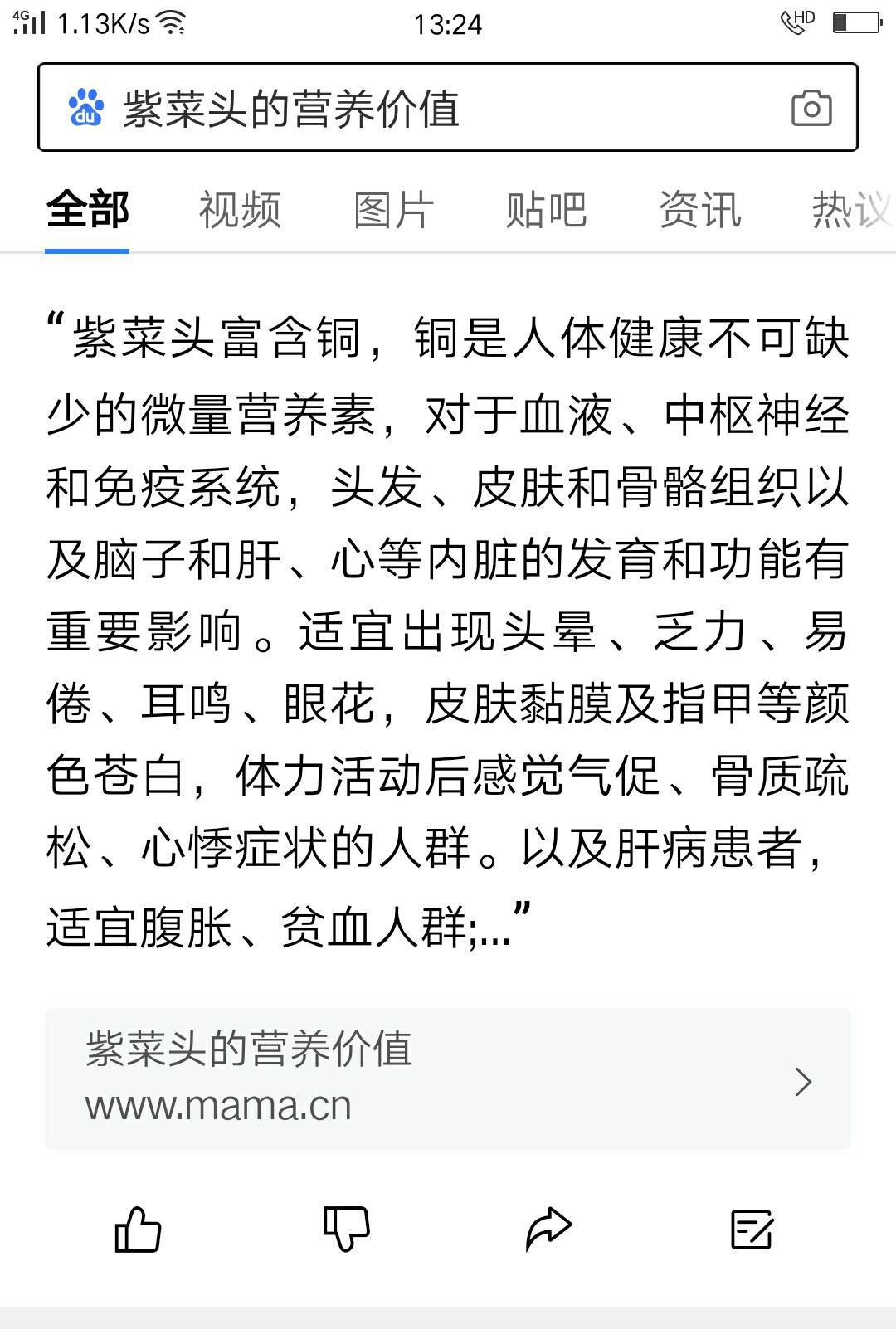
Task: Open camera image search
Action: [811, 108]
